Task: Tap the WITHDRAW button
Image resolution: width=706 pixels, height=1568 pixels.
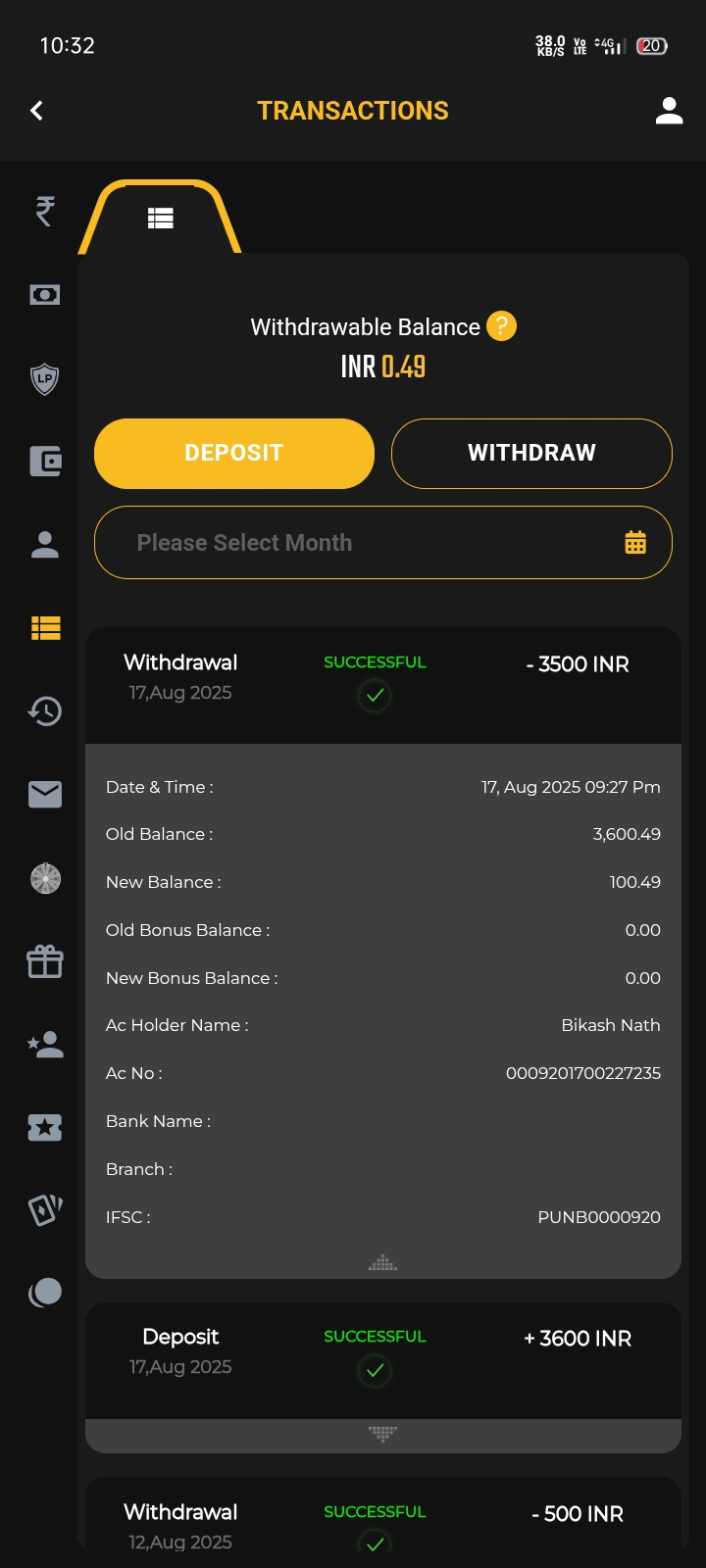Action: (x=531, y=453)
